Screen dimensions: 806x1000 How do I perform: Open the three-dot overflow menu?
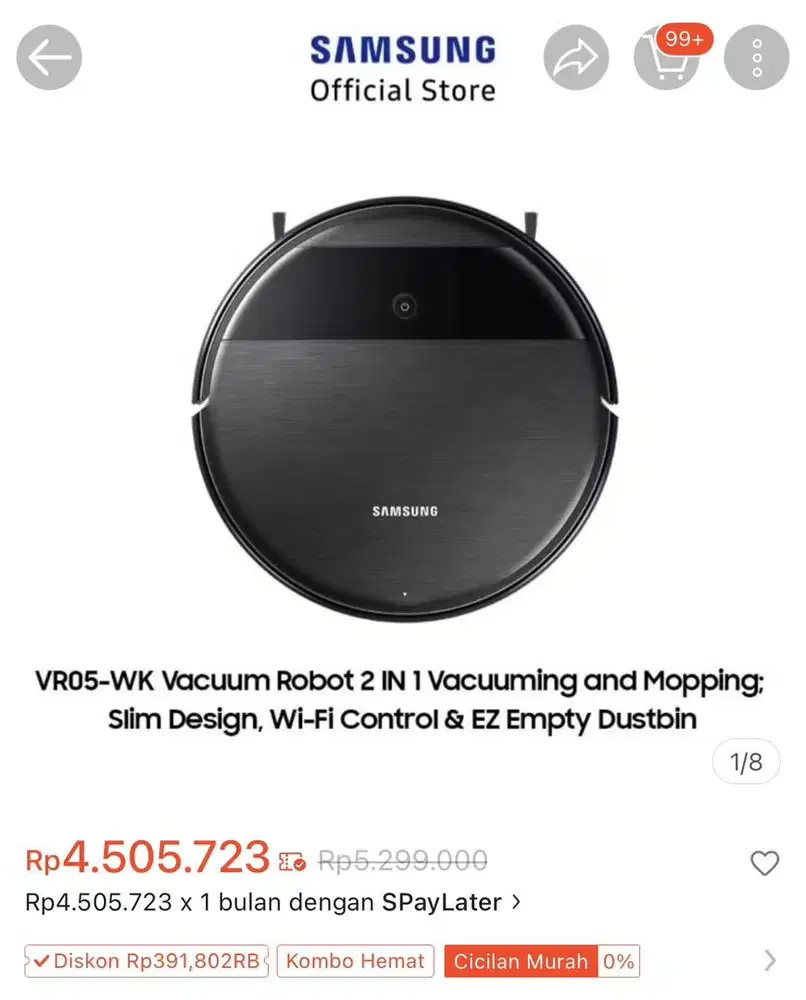click(757, 57)
